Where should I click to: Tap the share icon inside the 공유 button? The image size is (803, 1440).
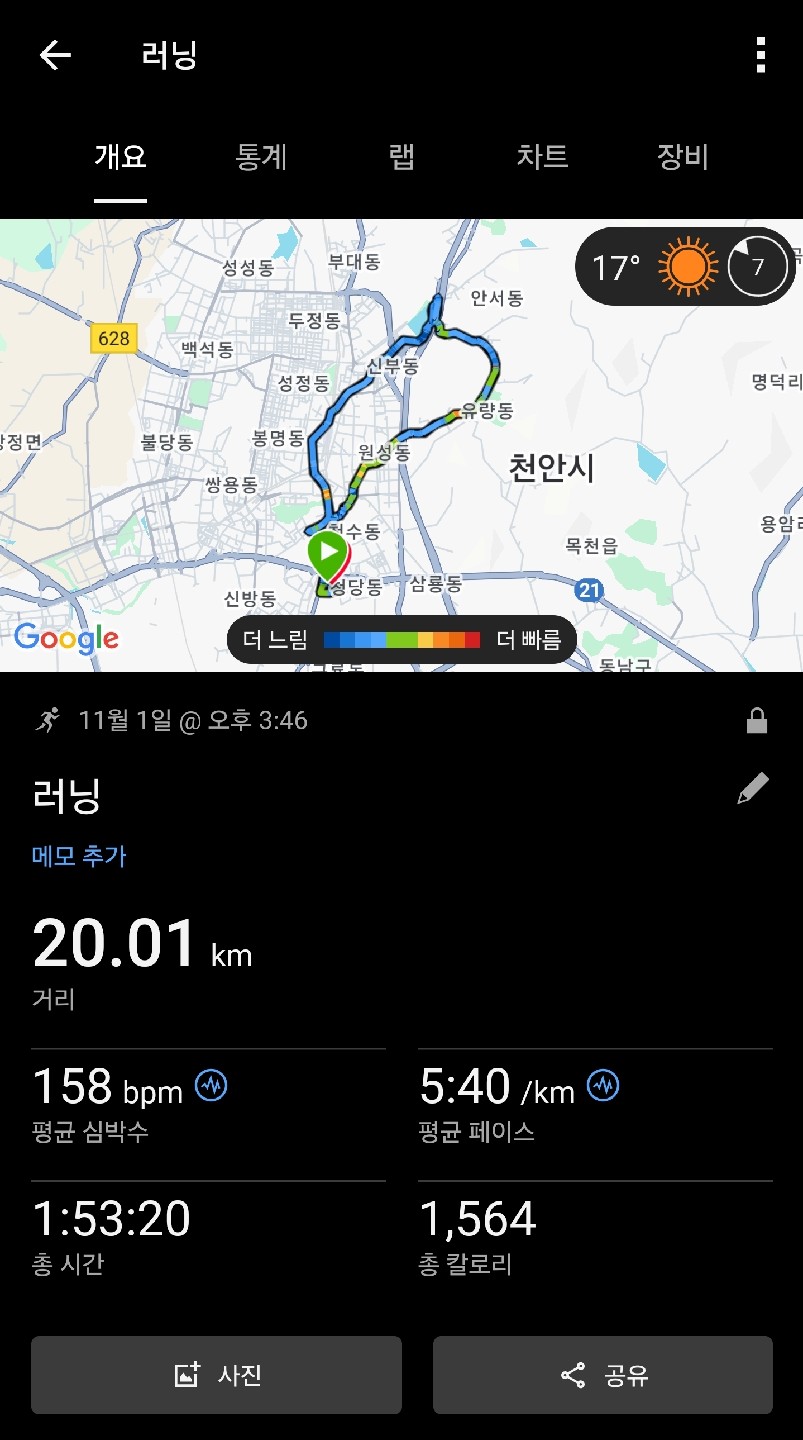pyautogui.click(x=572, y=1374)
